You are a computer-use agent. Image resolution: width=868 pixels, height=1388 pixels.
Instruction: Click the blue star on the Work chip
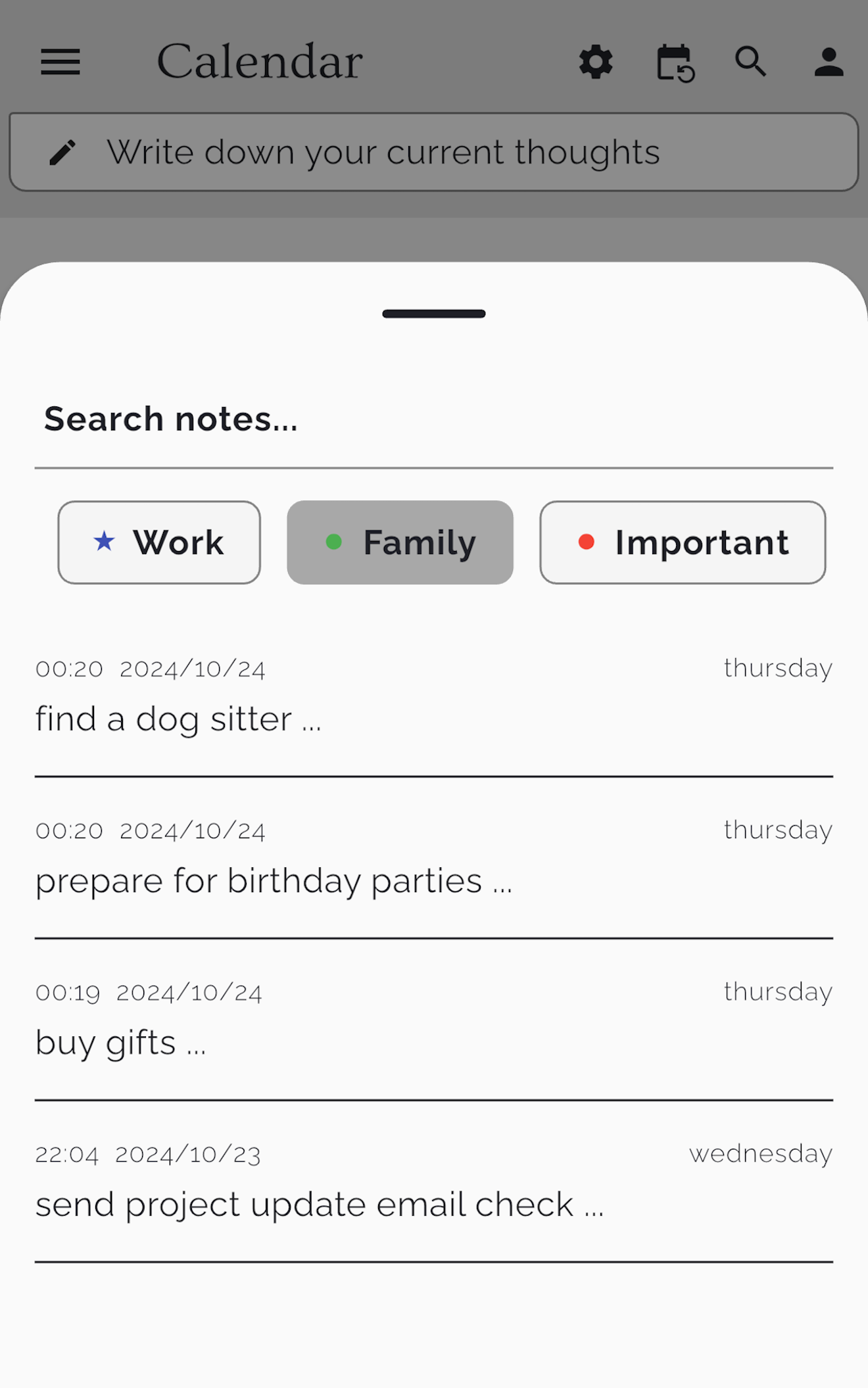(105, 542)
